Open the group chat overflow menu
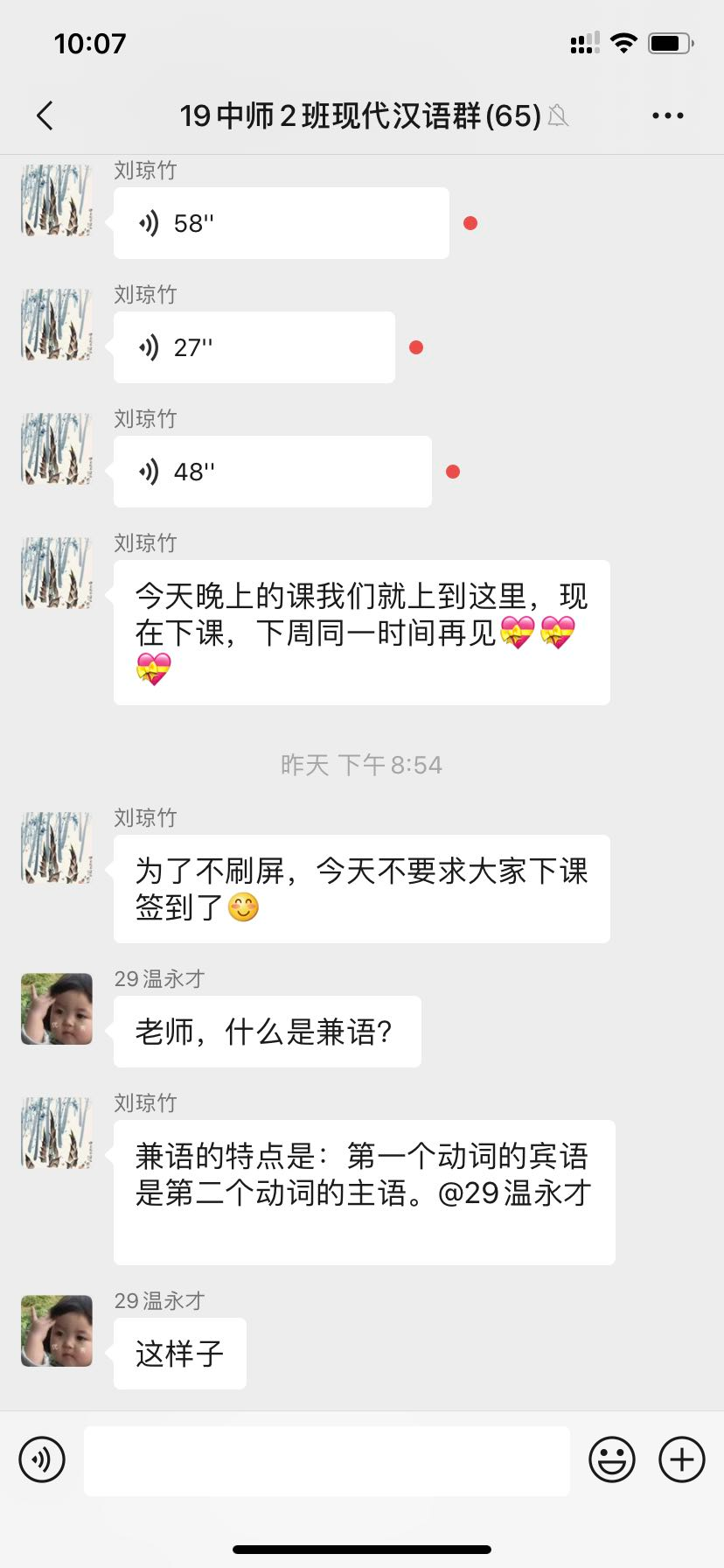 (x=667, y=115)
